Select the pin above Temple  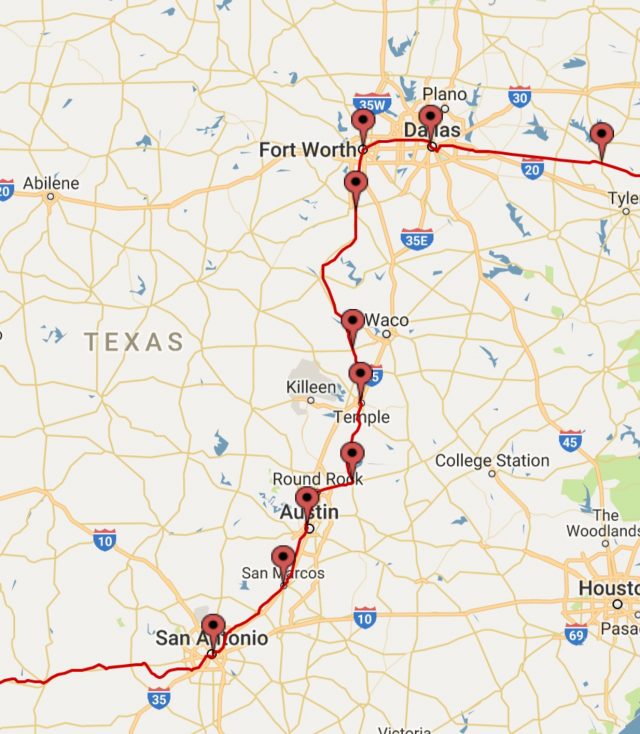click(360, 376)
